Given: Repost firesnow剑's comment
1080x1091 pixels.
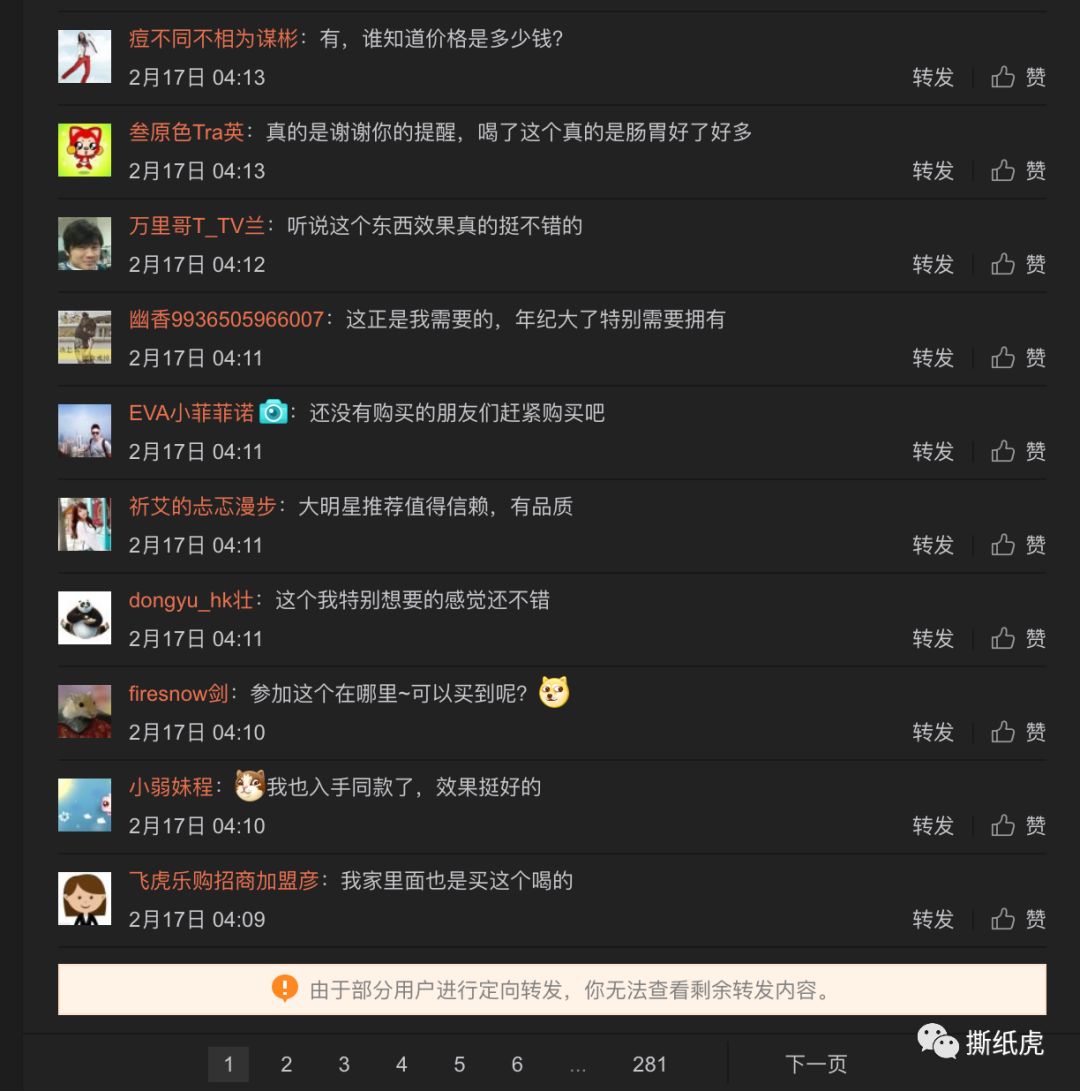Looking at the screenshot, I should point(932,733).
